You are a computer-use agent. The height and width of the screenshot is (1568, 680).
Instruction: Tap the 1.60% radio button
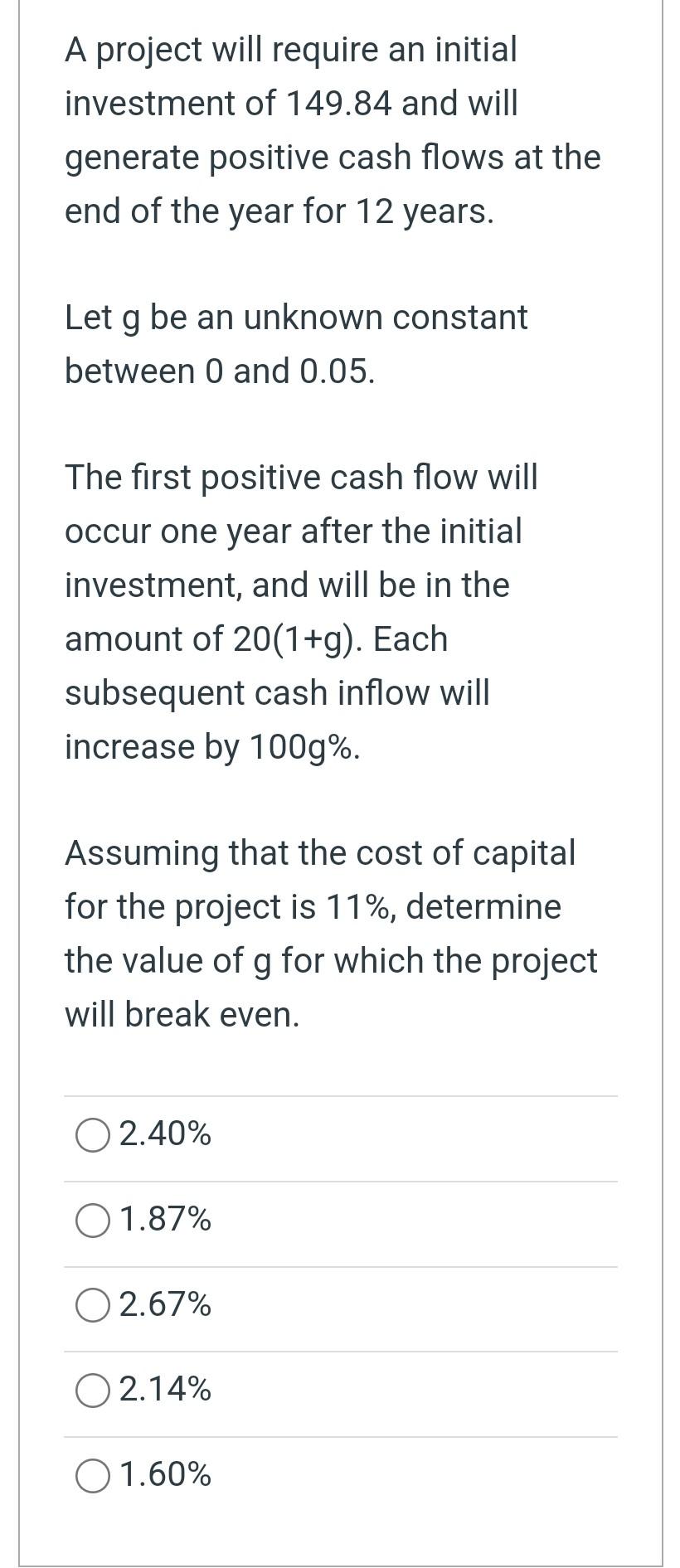pyautogui.click(x=93, y=1476)
